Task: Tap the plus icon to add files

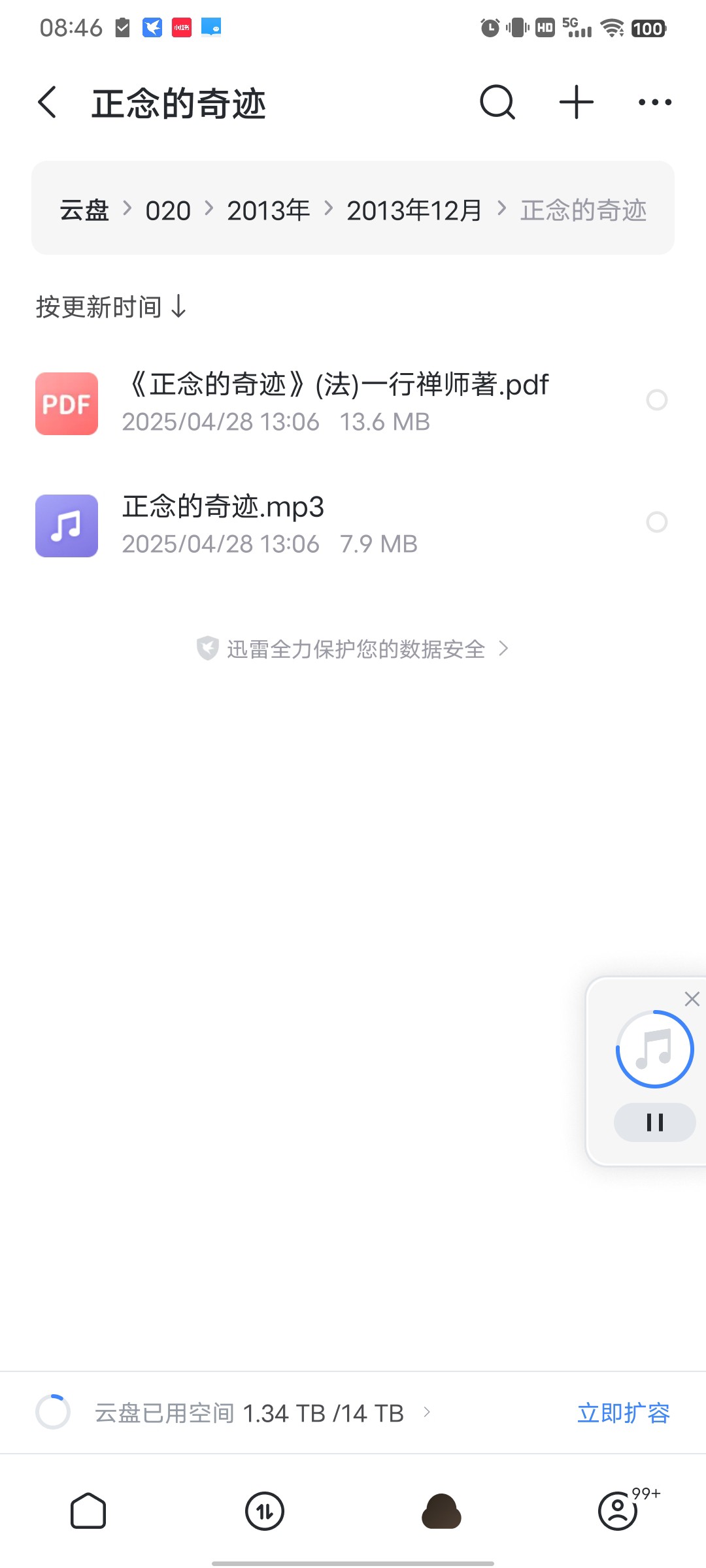Action: pyautogui.click(x=577, y=103)
